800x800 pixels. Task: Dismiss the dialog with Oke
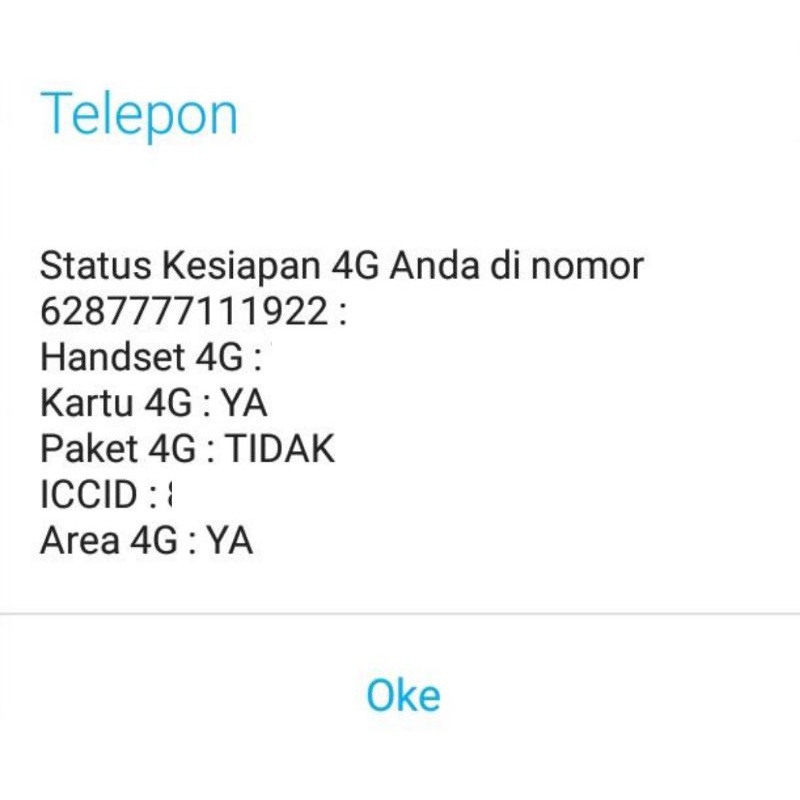pos(403,695)
